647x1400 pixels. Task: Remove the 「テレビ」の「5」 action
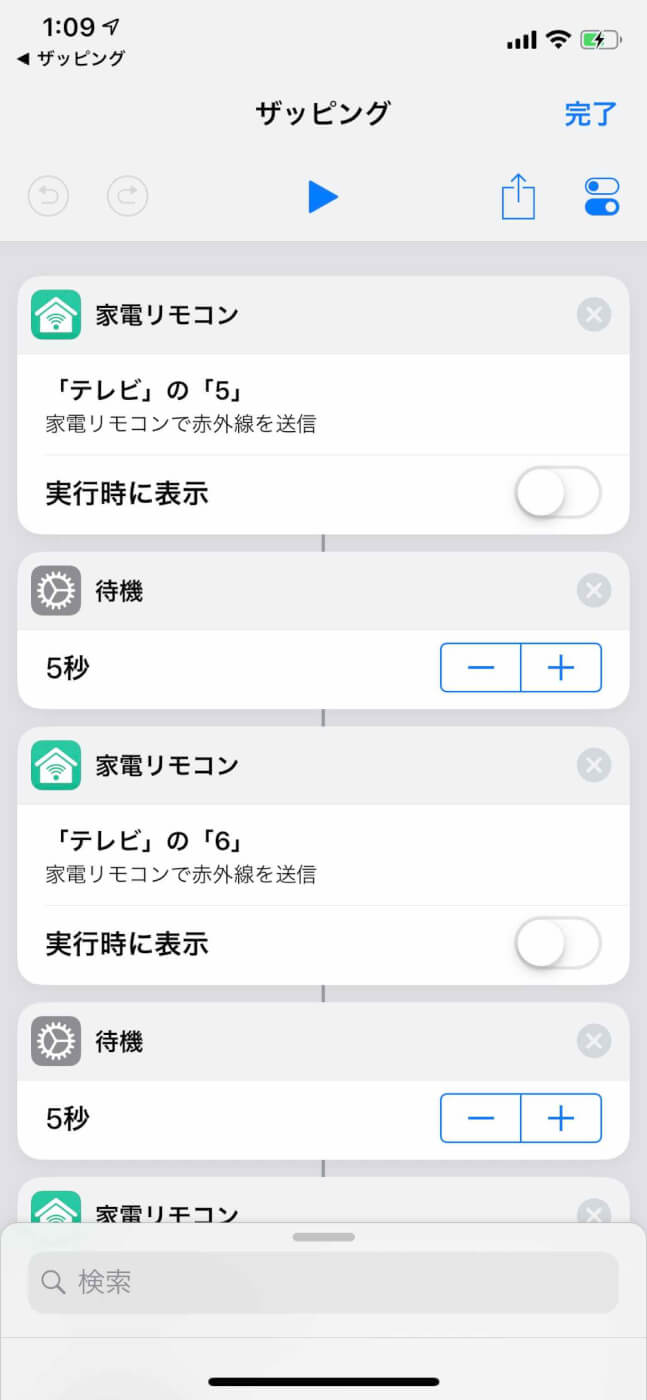pos(594,316)
